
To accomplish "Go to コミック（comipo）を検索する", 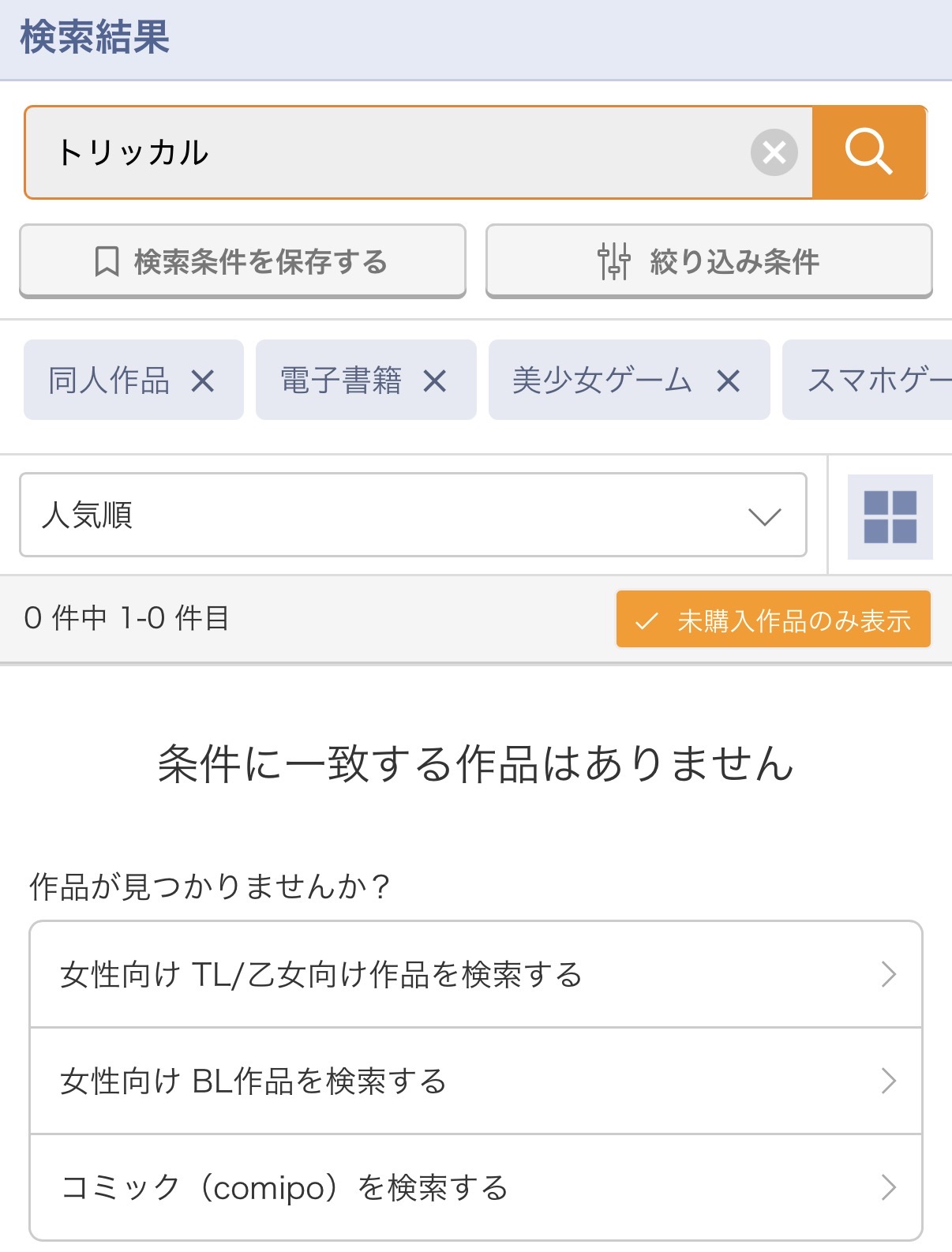I will [476, 1187].
